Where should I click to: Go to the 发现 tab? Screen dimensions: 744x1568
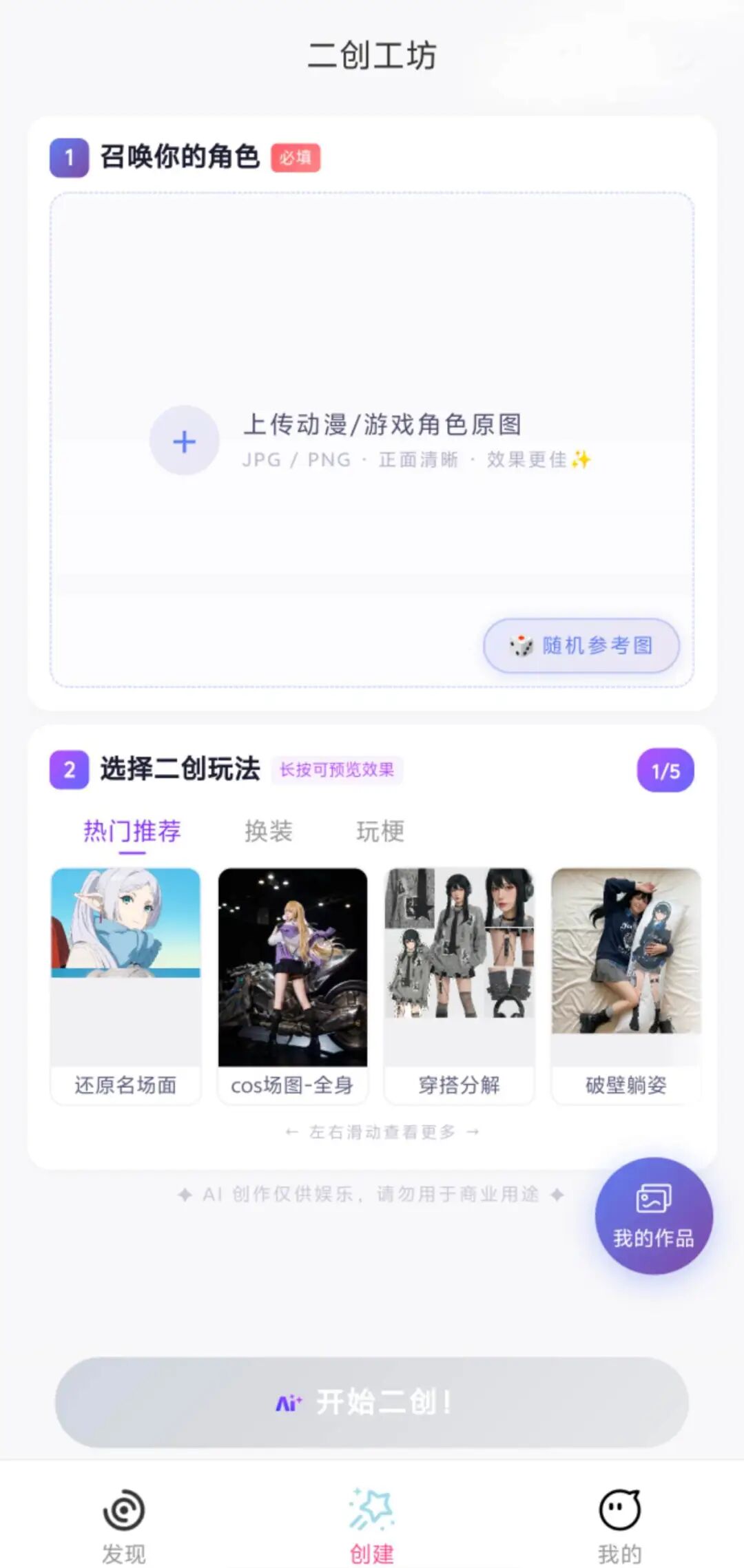(x=124, y=1524)
